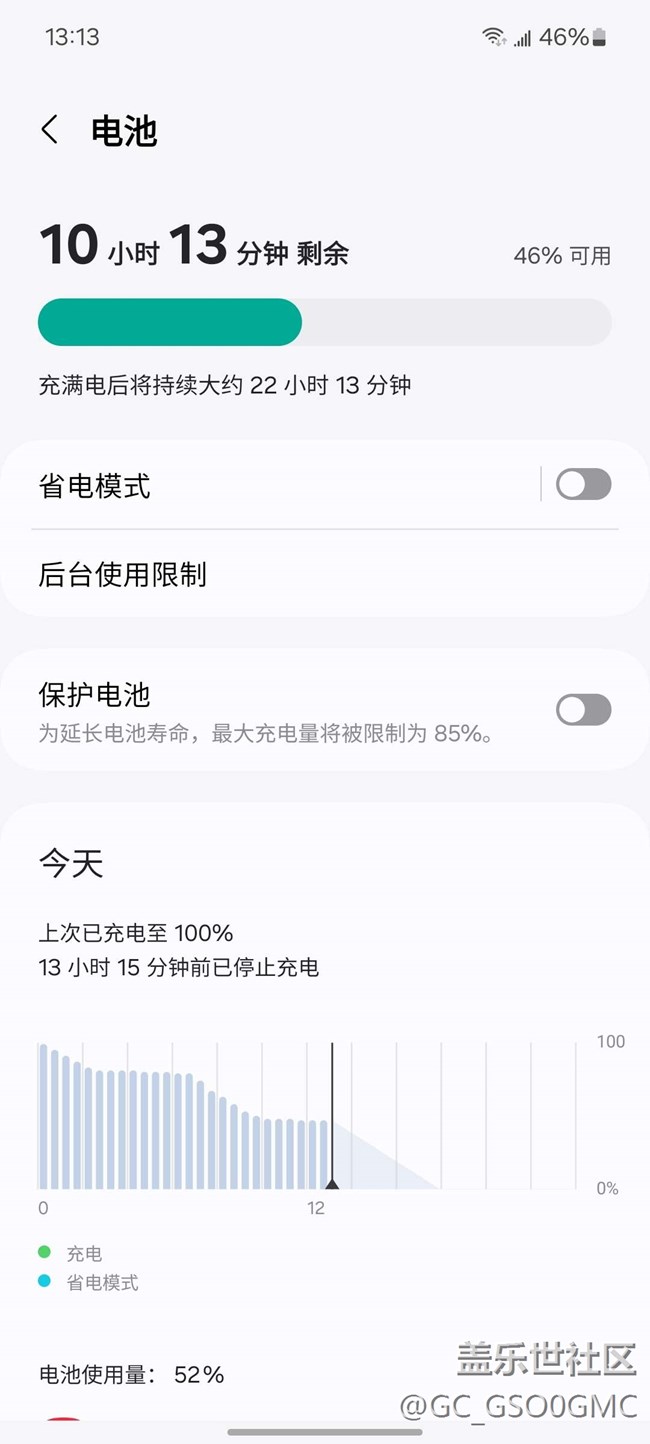Enable the 保护电池 switch
Screen dimensions: 650x1444
[583, 710]
